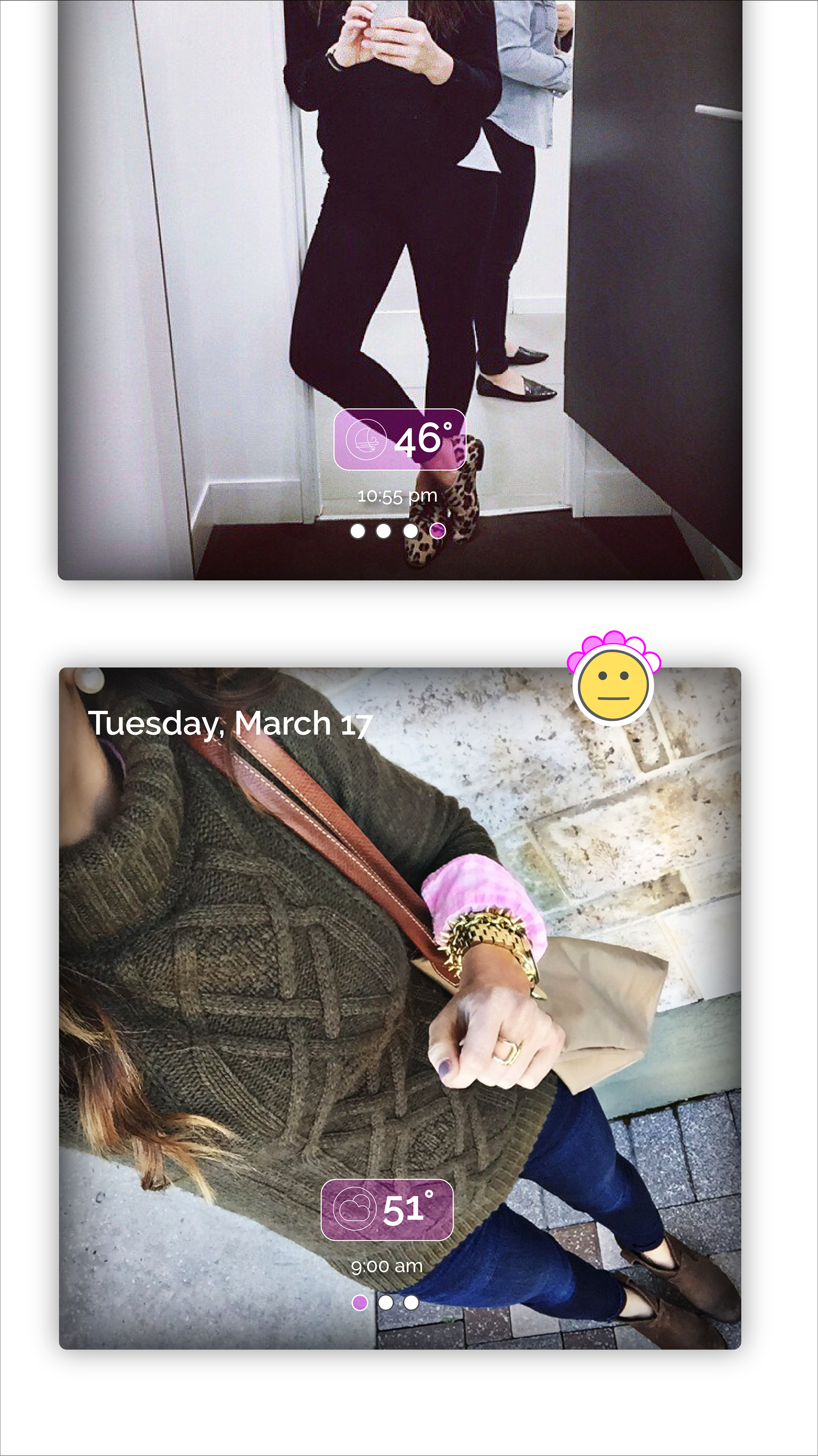Tap the 51° weather badge
Image resolution: width=818 pixels, height=1456 pixels.
point(387,1210)
